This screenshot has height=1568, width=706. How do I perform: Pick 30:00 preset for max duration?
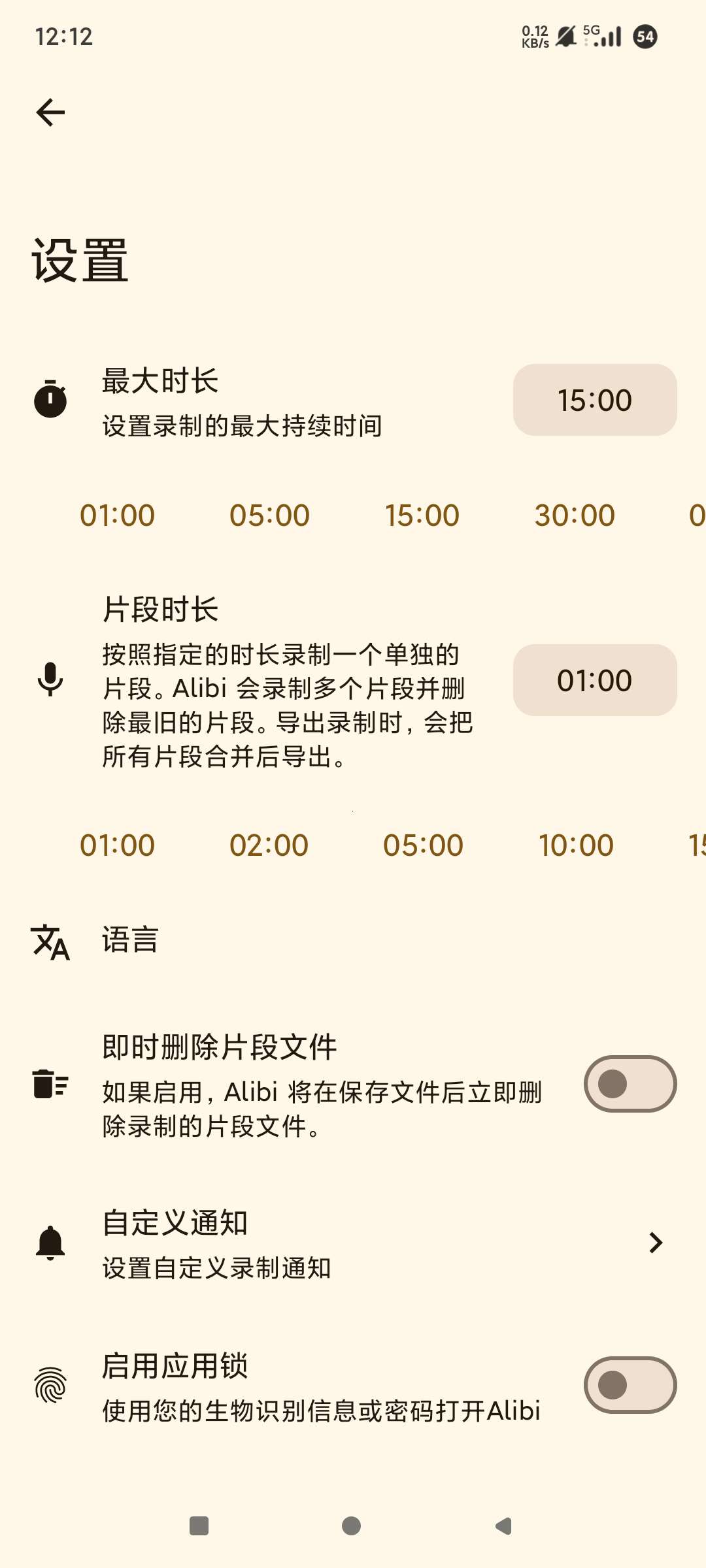(575, 515)
